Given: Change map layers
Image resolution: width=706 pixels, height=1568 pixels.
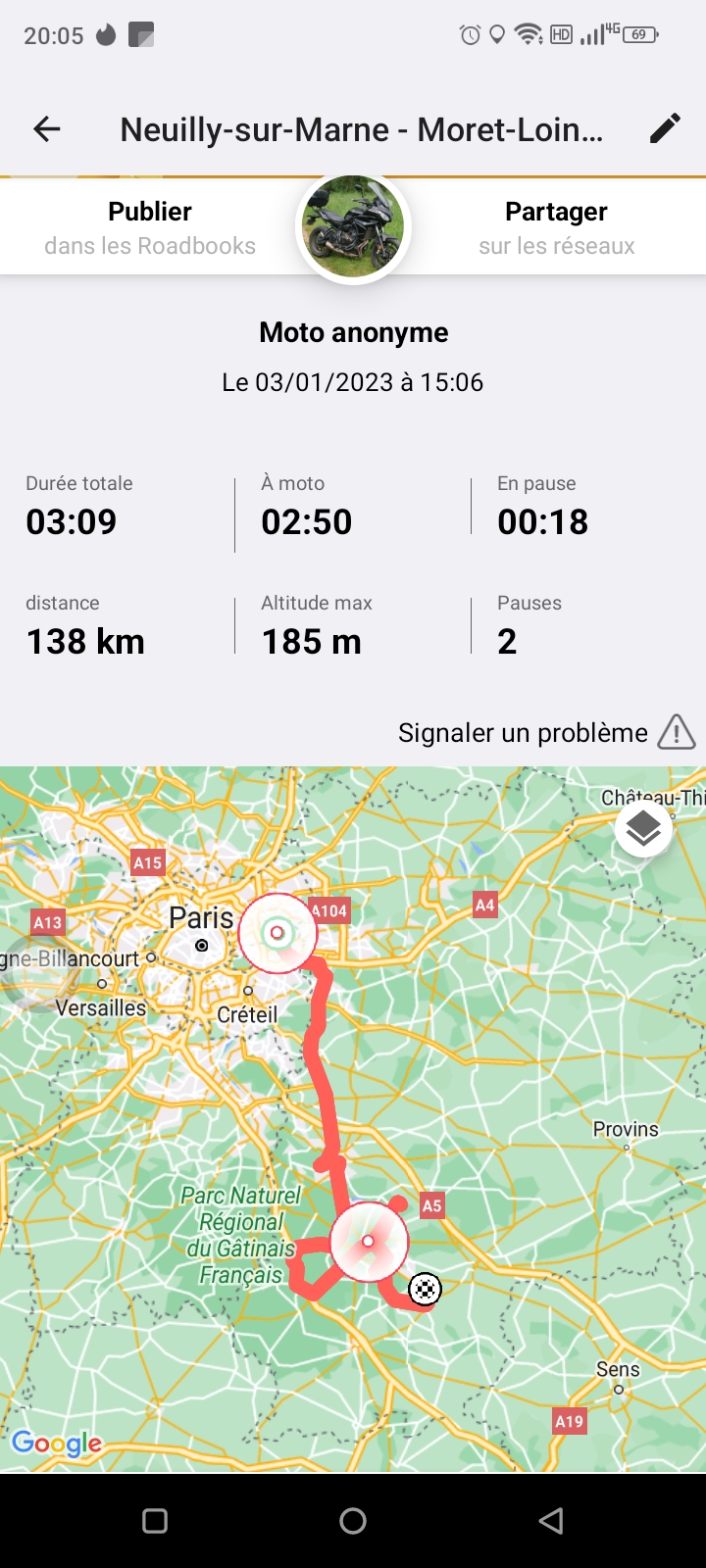Looking at the screenshot, I should [643, 829].
